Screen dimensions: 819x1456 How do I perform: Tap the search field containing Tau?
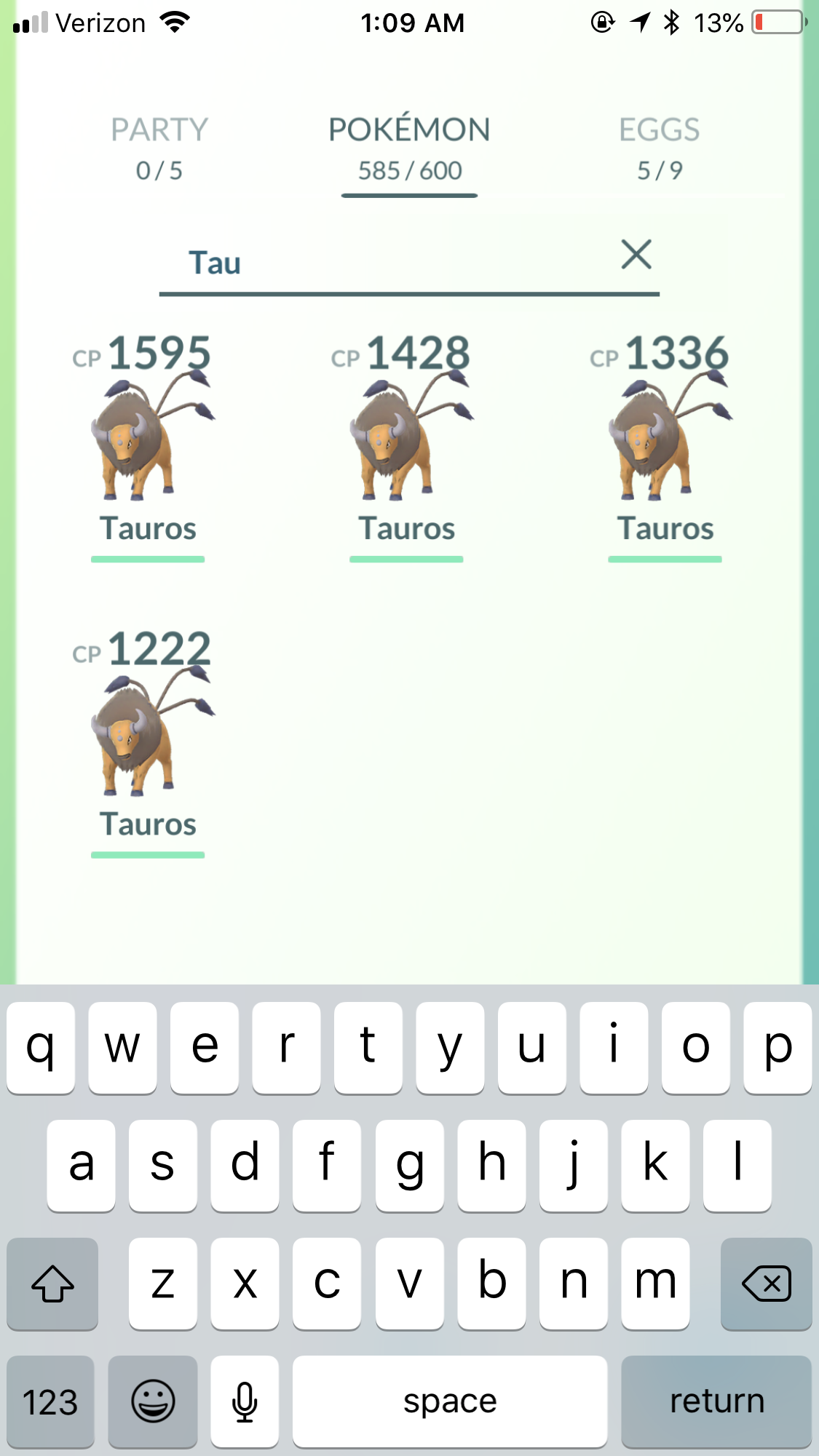pos(409,263)
